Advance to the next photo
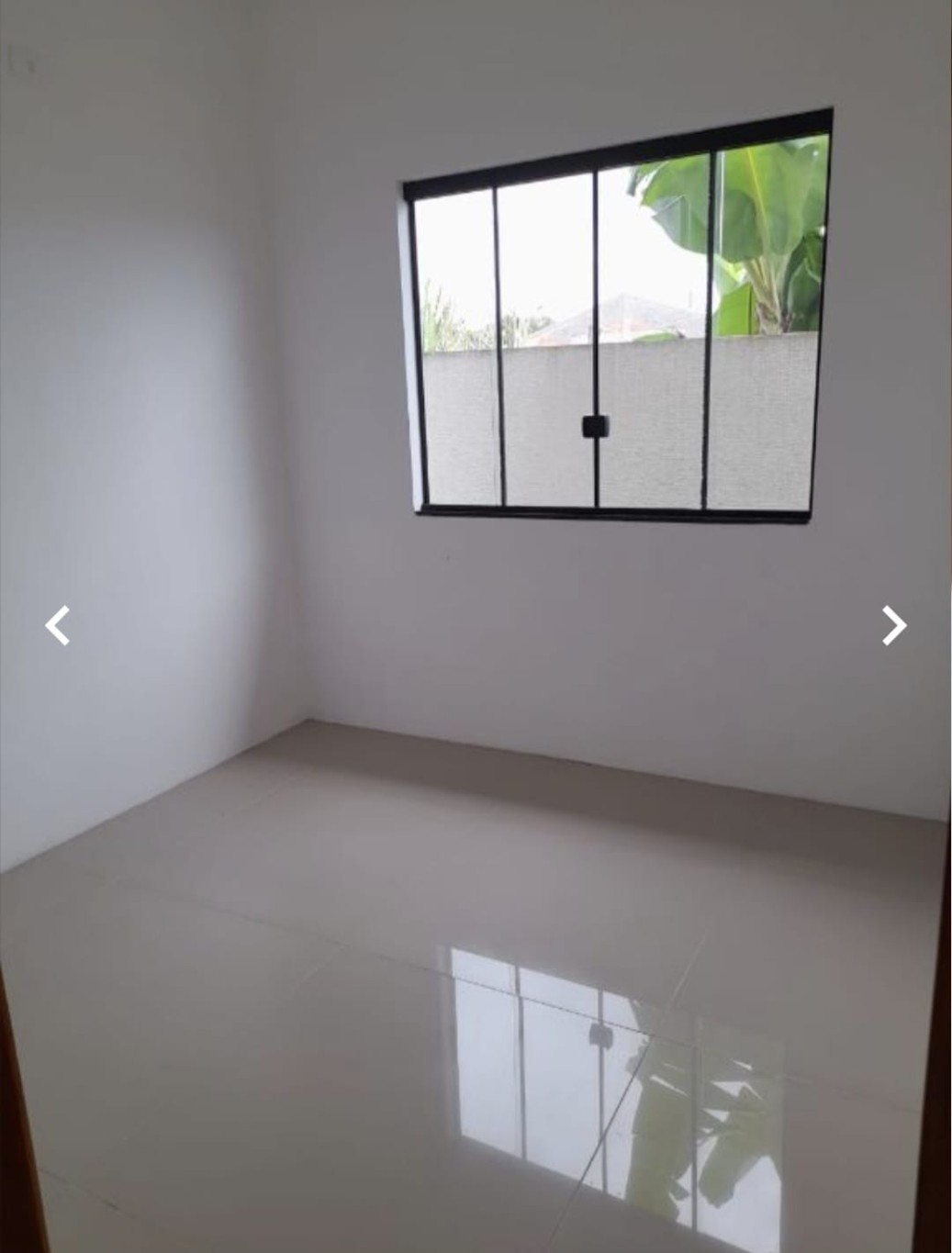The width and height of the screenshot is (952, 1253). click(893, 626)
